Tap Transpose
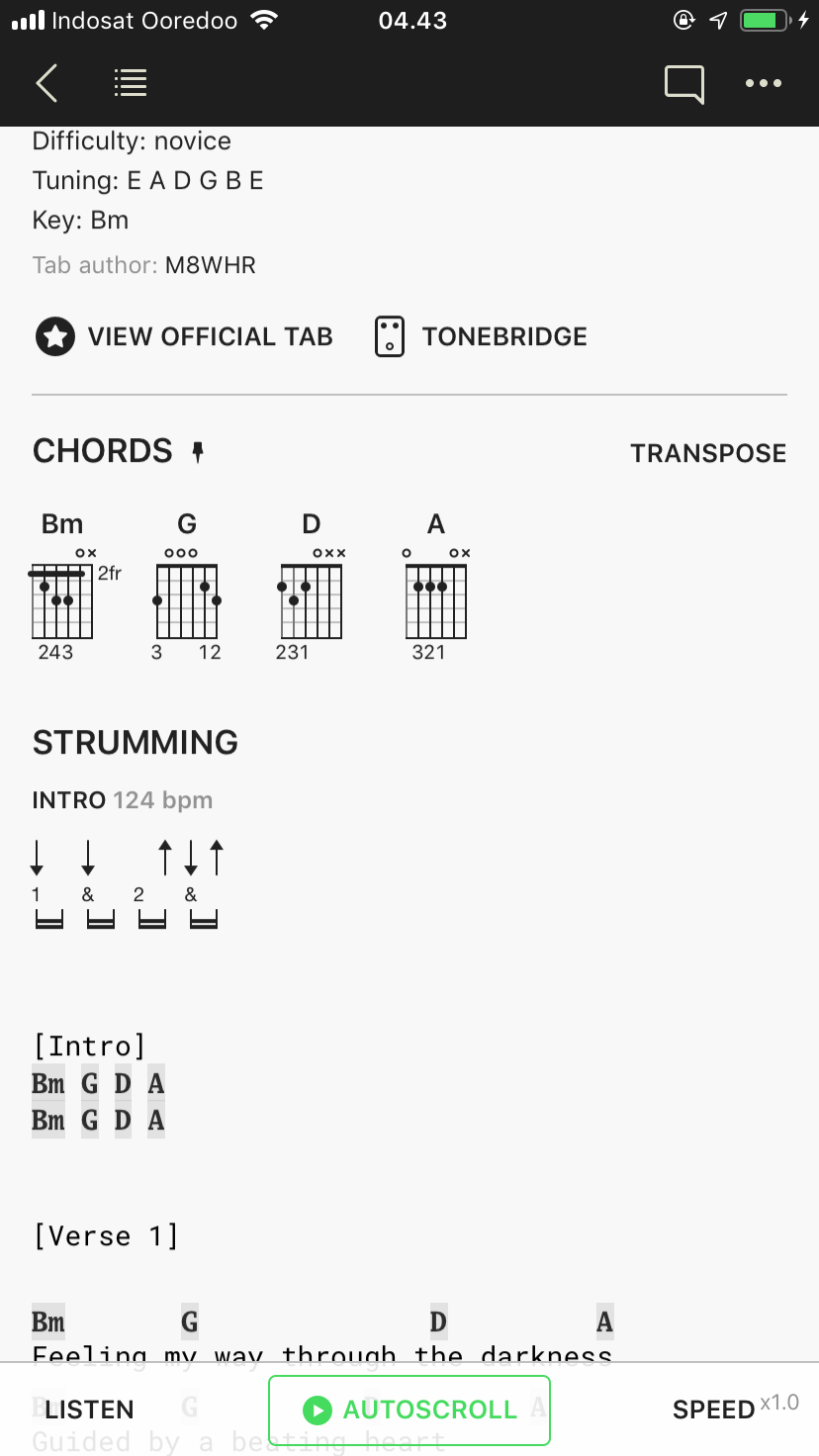819x1456 pixels. [708, 453]
